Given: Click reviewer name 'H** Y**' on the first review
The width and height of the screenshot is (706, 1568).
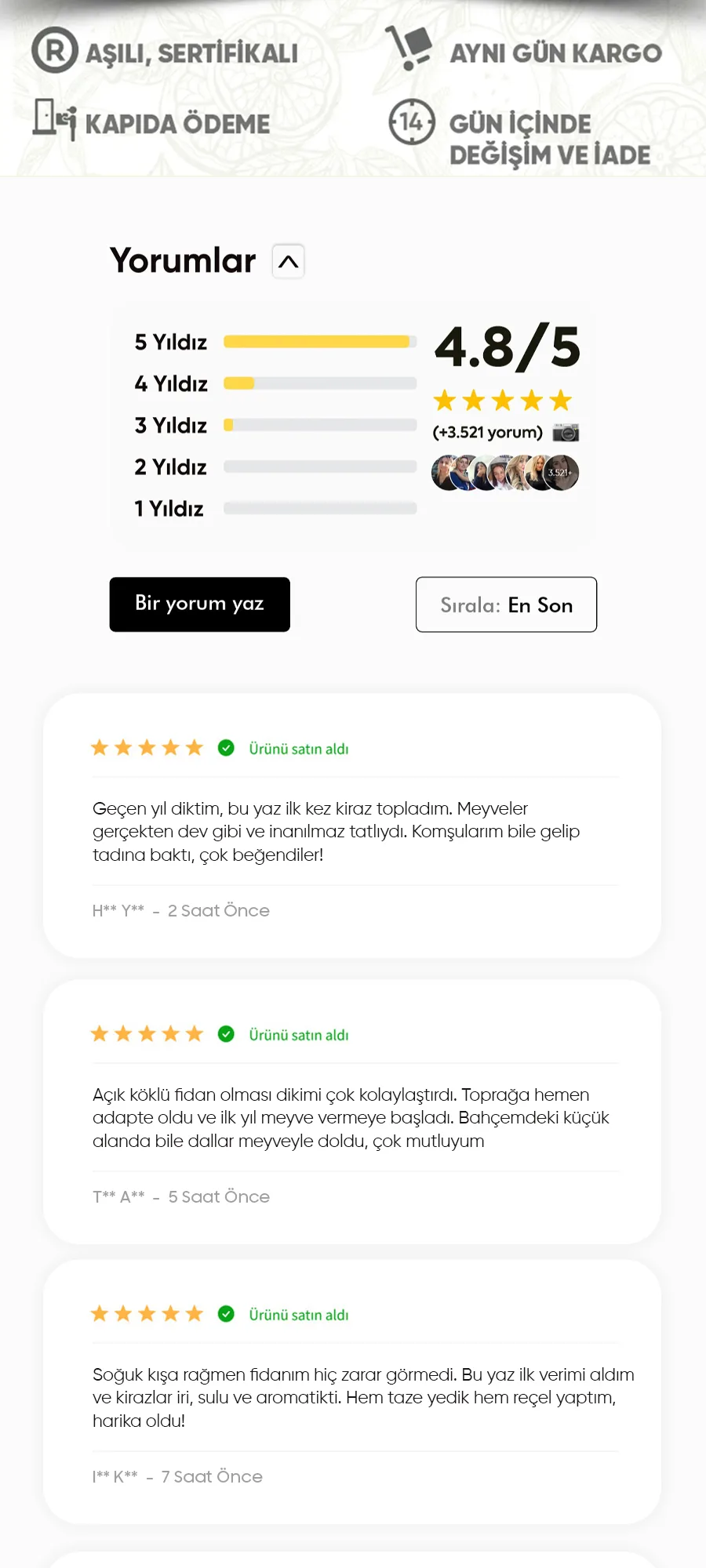Looking at the screenshot, I should tap(118, 910).
